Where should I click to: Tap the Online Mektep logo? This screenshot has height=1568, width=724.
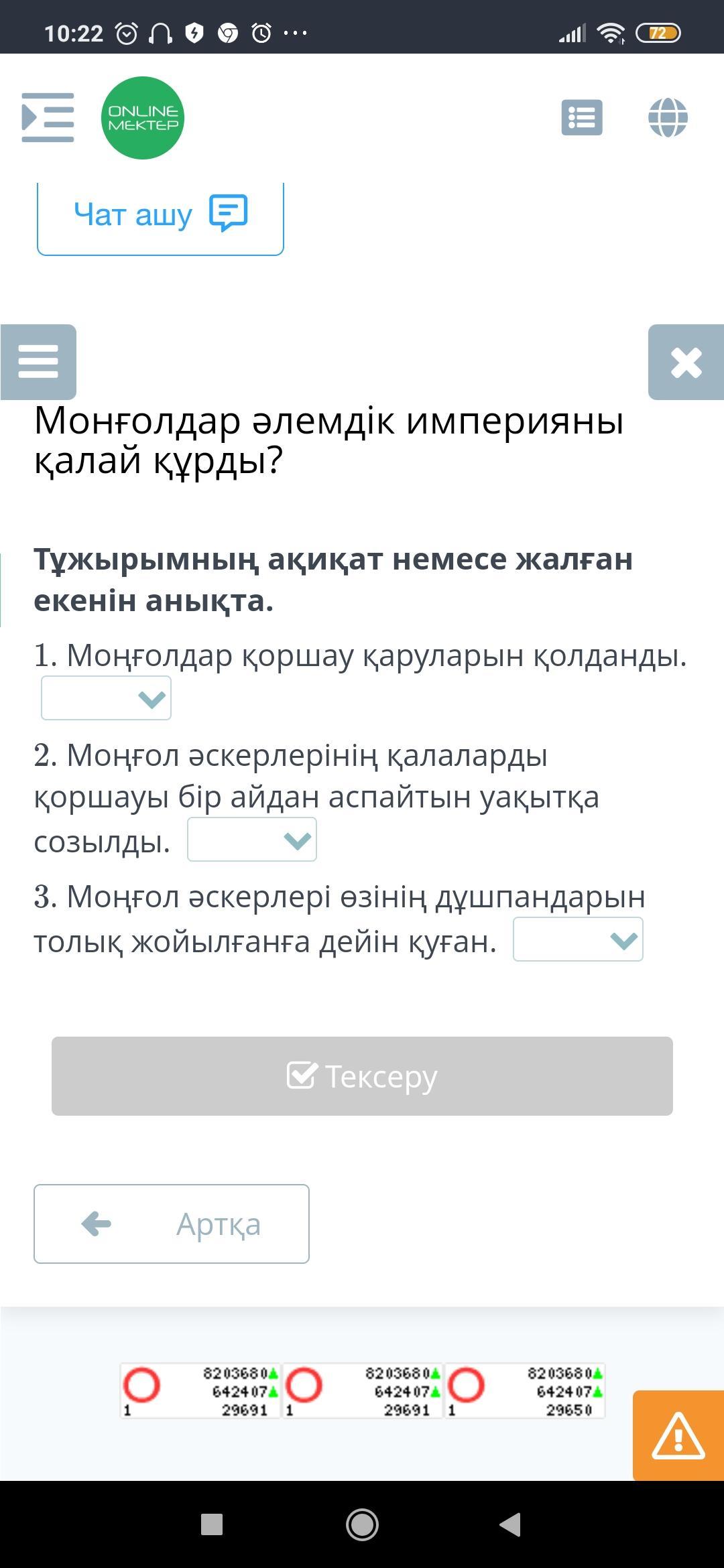[143, 118]
